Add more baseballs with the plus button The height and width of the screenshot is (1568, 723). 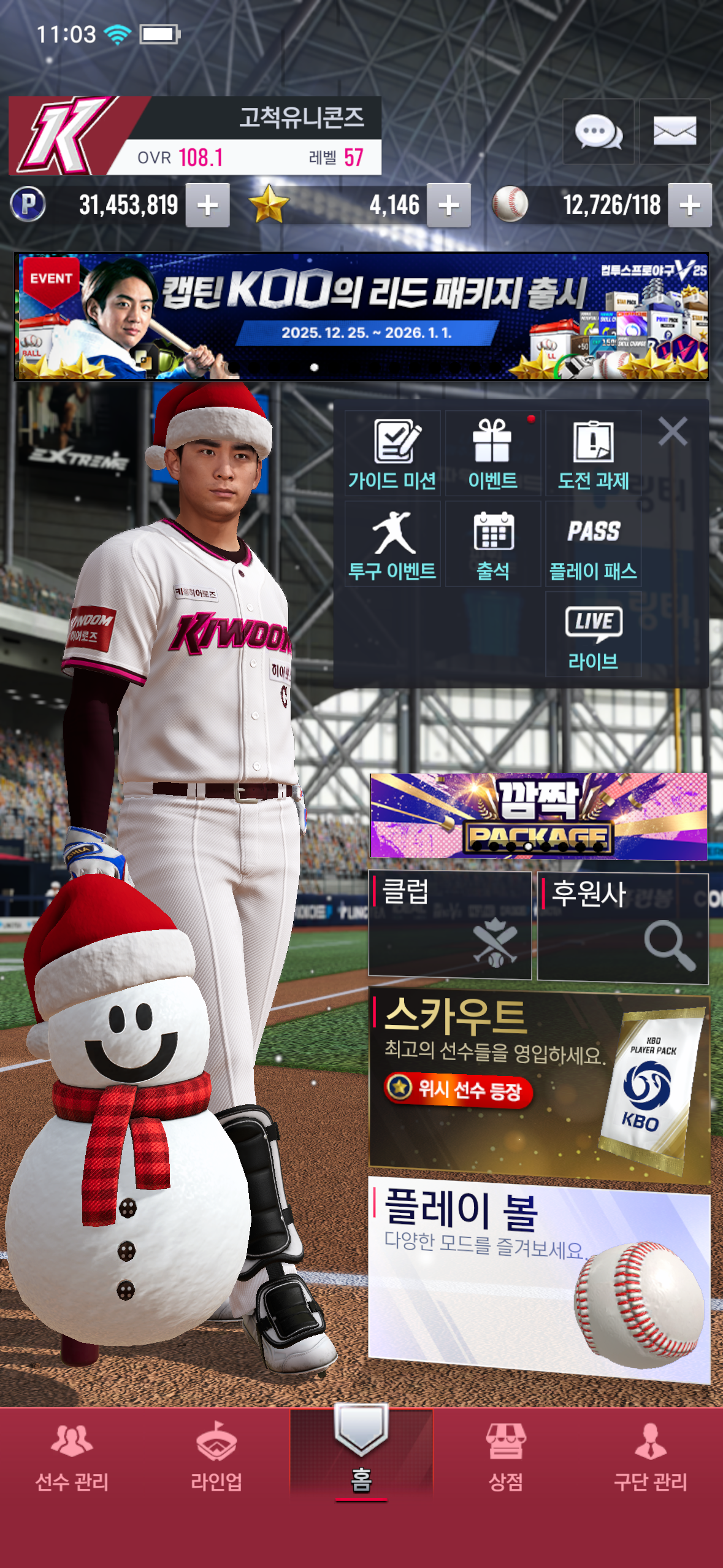[689, 206]
